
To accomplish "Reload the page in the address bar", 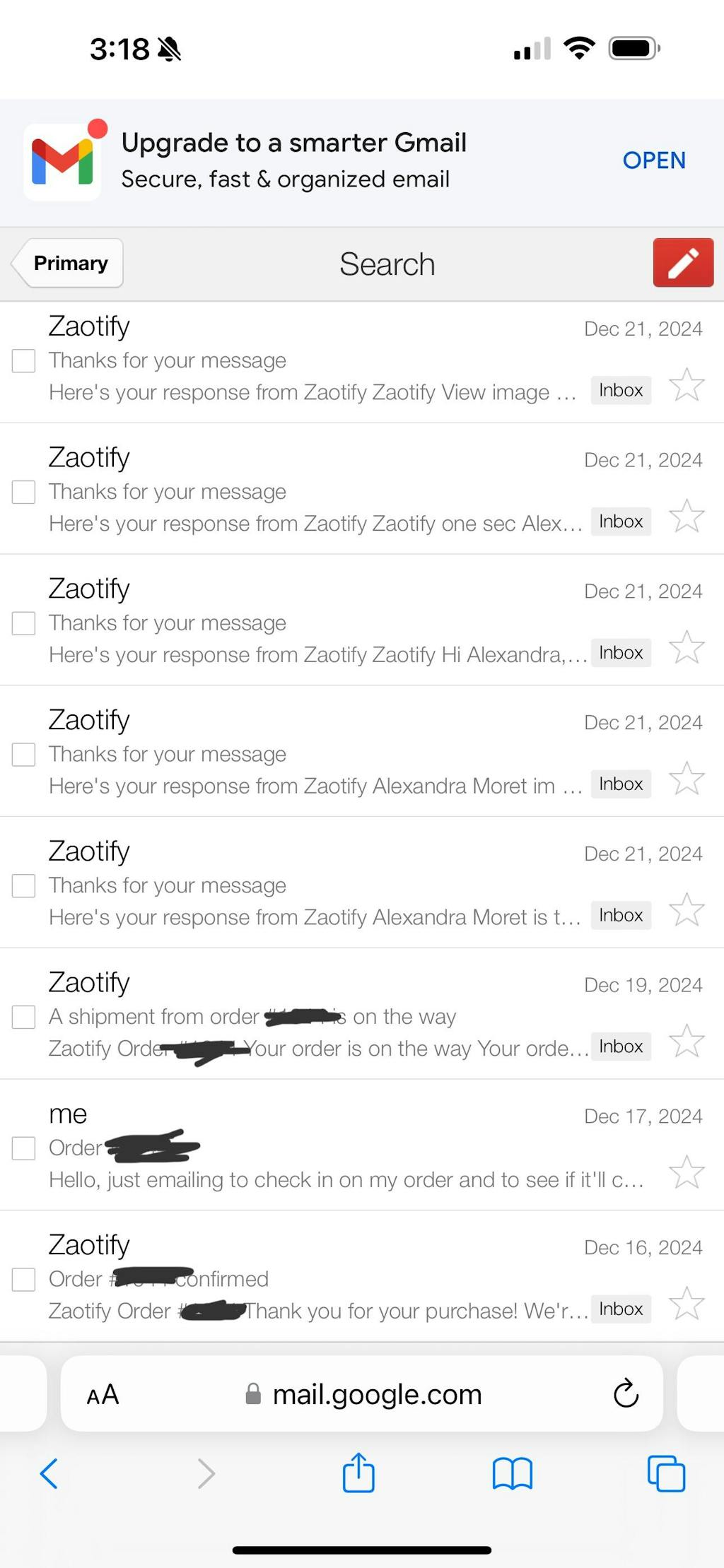I will (x=626, y=1393).
